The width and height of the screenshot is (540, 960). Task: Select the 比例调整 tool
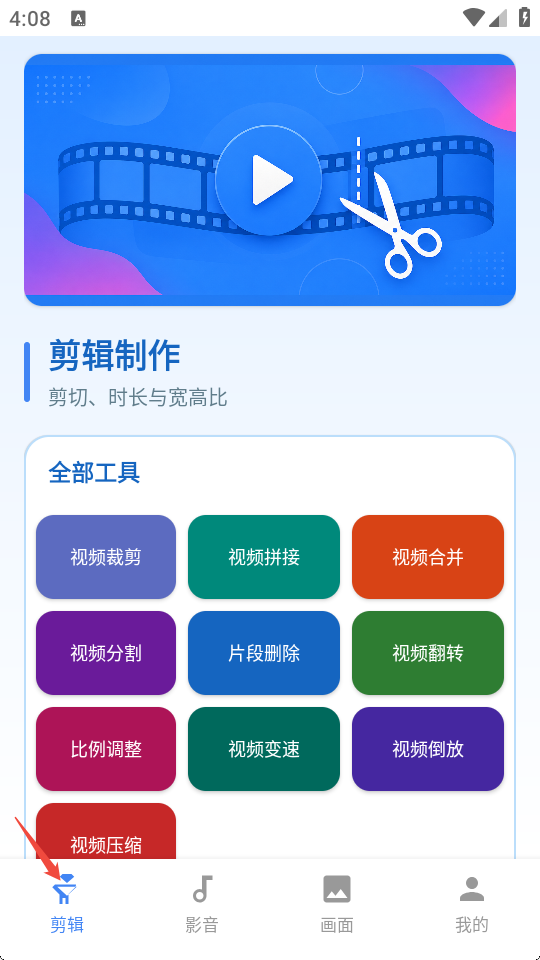point(106,749)
